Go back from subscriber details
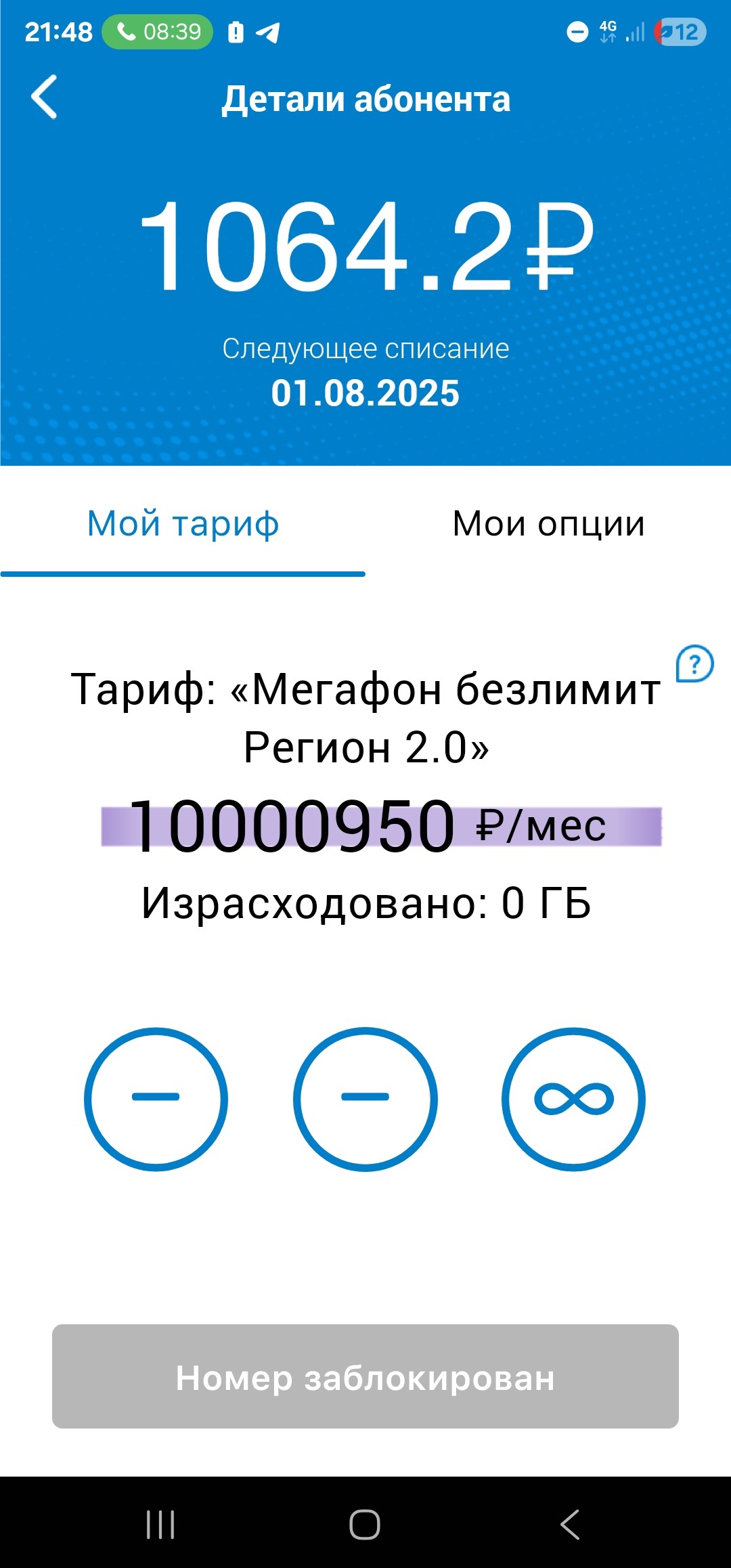 click(45, 97)
